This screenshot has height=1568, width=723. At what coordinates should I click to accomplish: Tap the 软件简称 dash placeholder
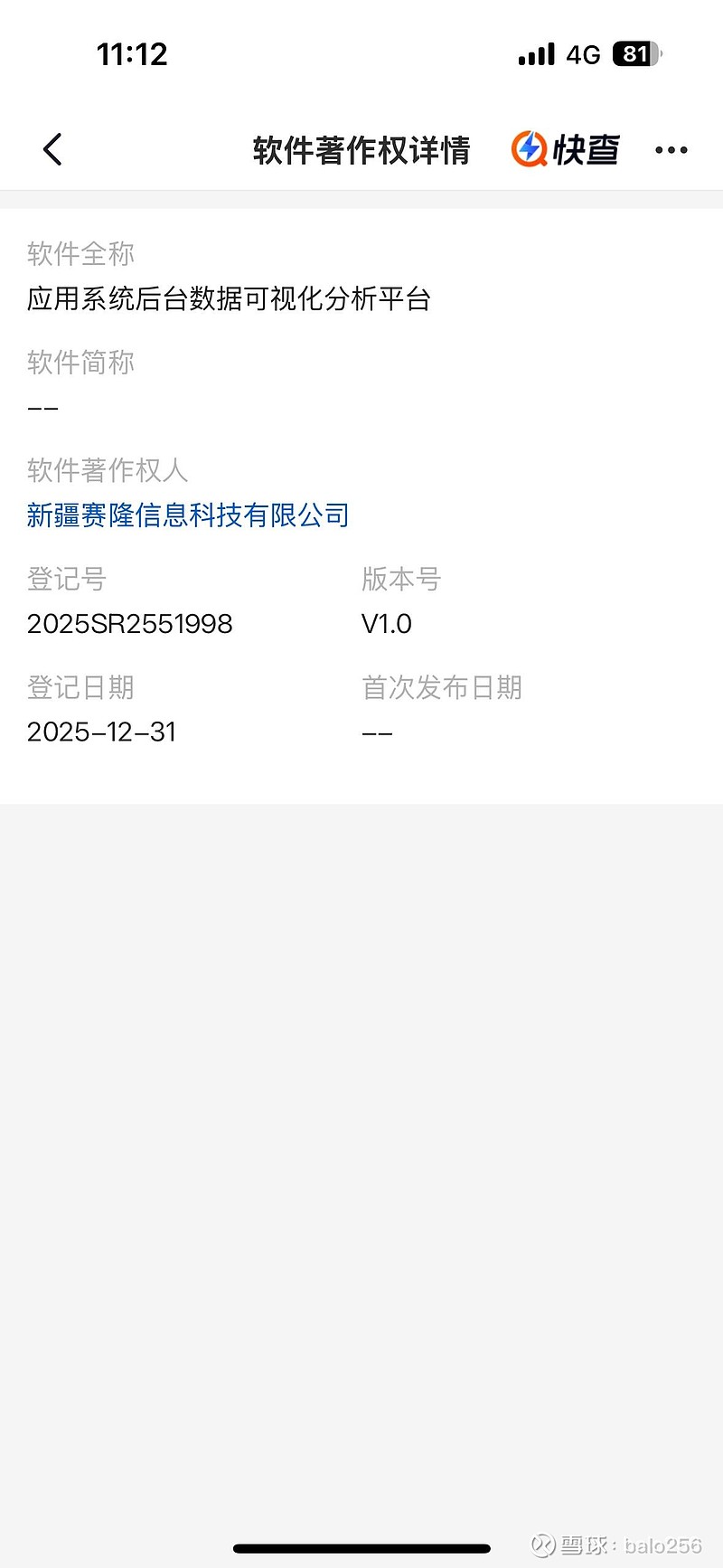pyautogui.click(x=42, y=407)
